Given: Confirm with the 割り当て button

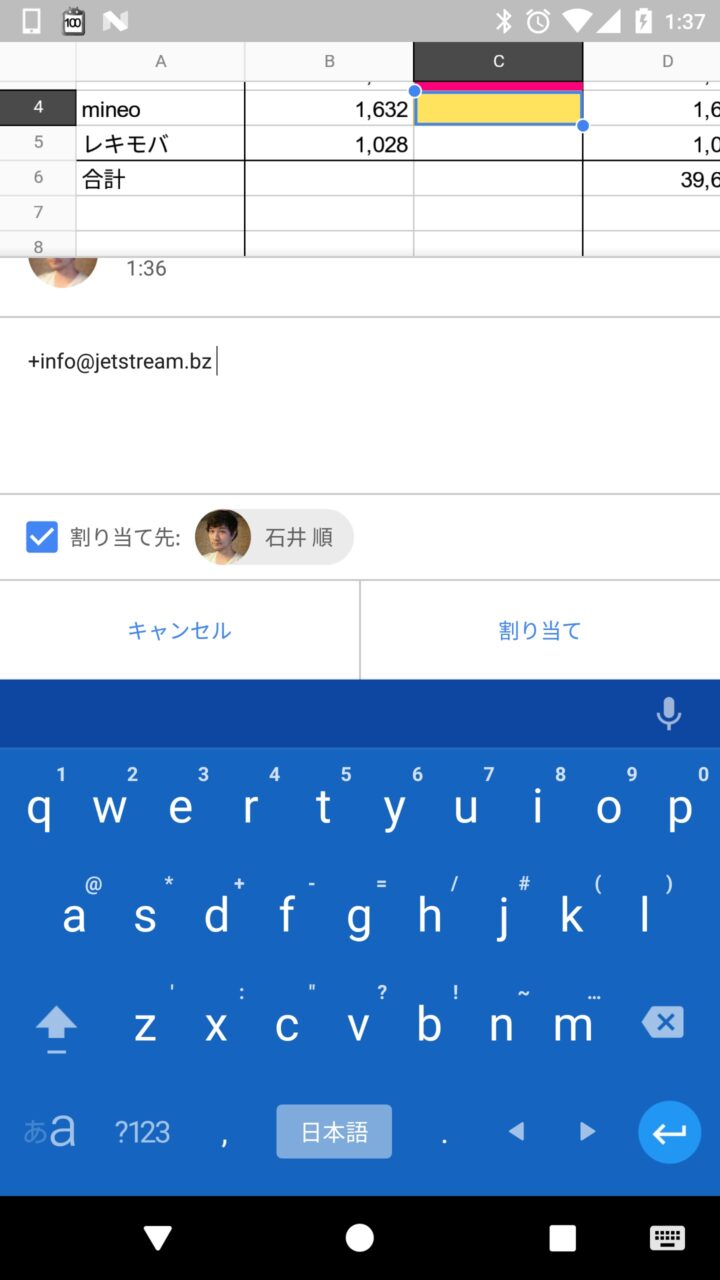Looking at the screenshot, I should (x=540, y=631).
